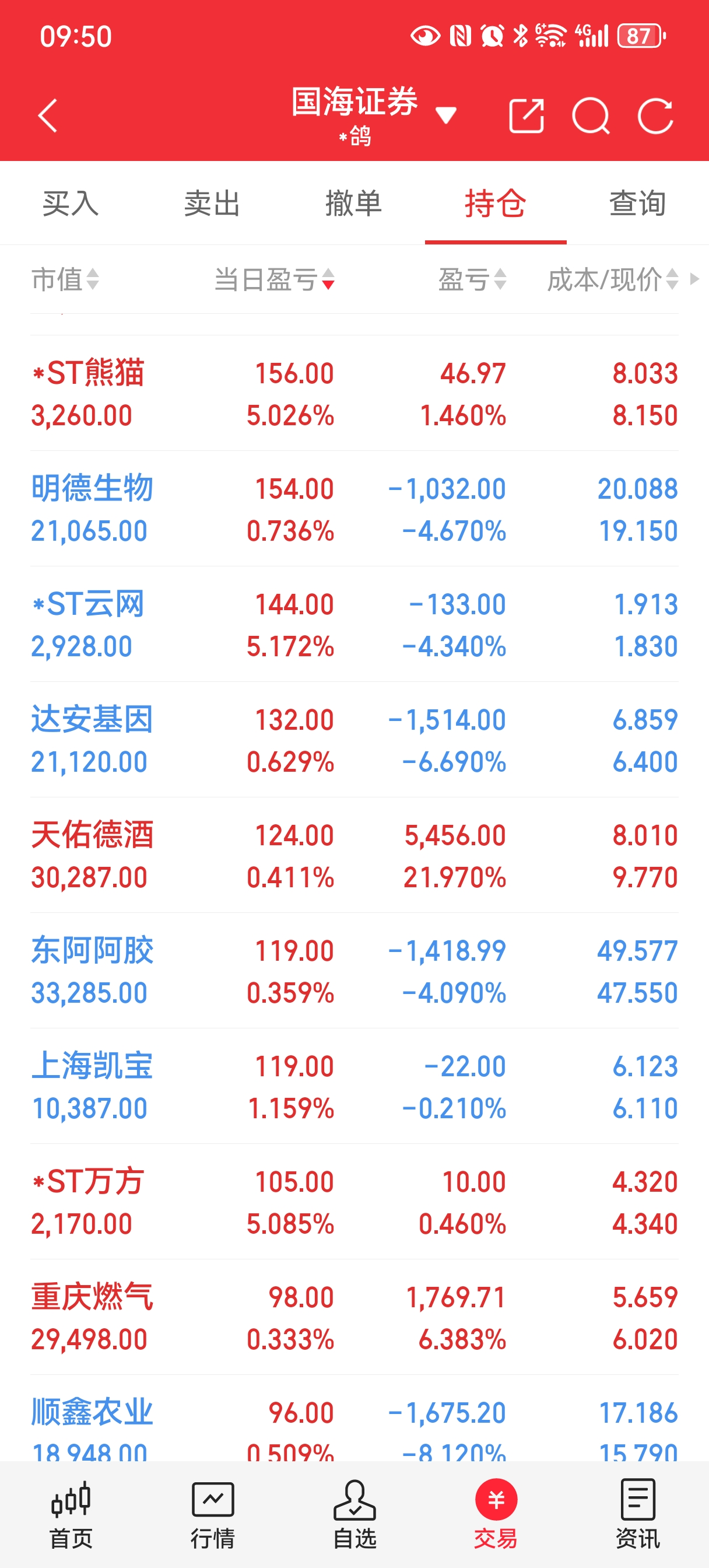Screen dimensions: 709x1568
Task: Expand the 国海证券 account dropdown
Action: pos(445,114)
